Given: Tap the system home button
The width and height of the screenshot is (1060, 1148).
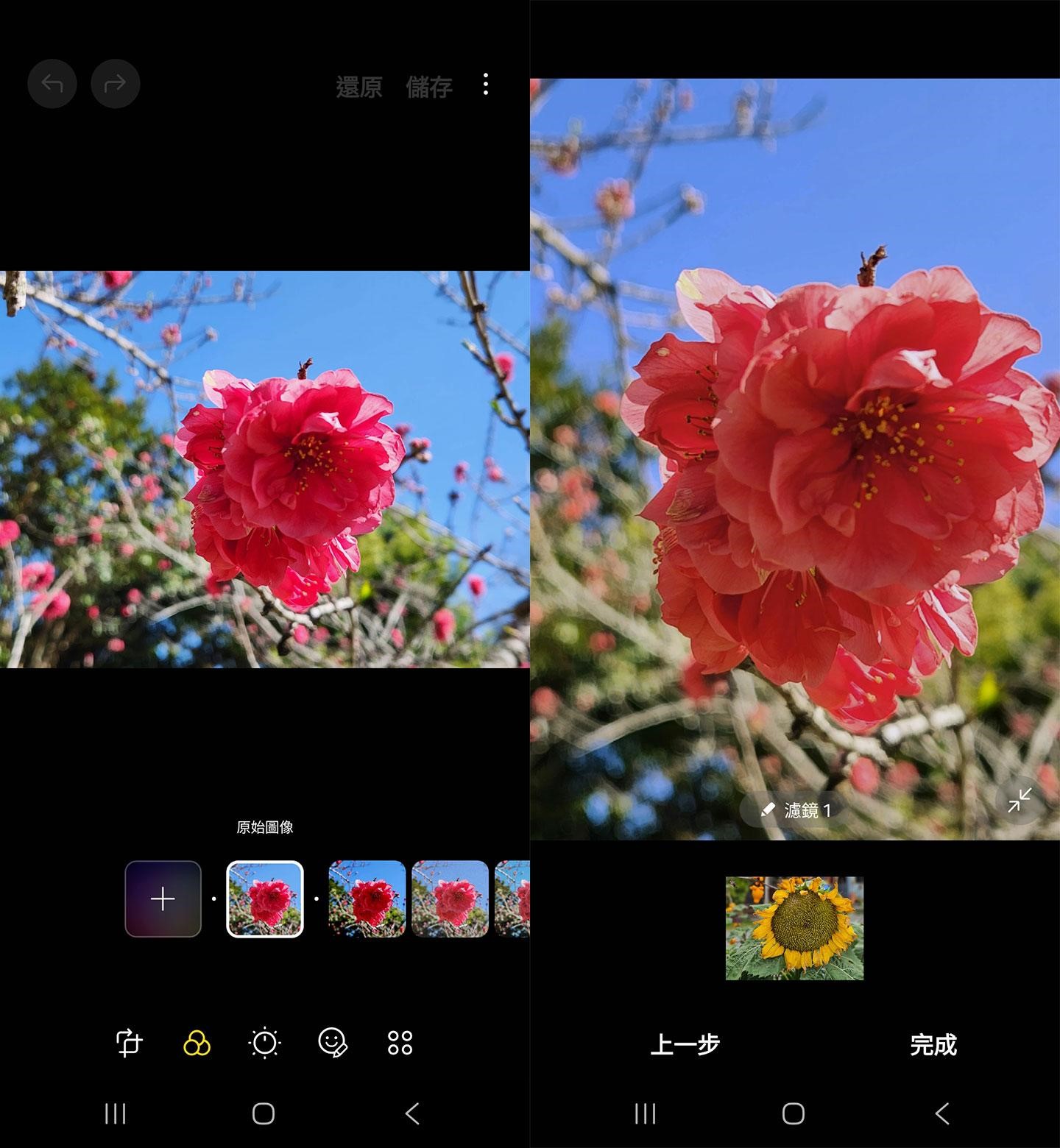Looking at the screenshot, I should click(x=264, y=1113).
